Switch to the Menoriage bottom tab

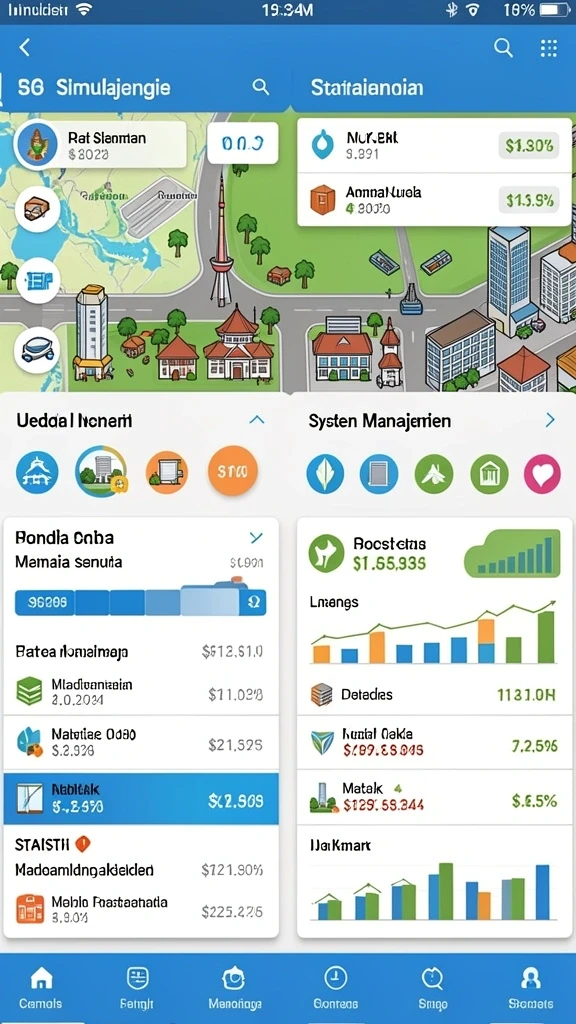click(x=234, y=988)
